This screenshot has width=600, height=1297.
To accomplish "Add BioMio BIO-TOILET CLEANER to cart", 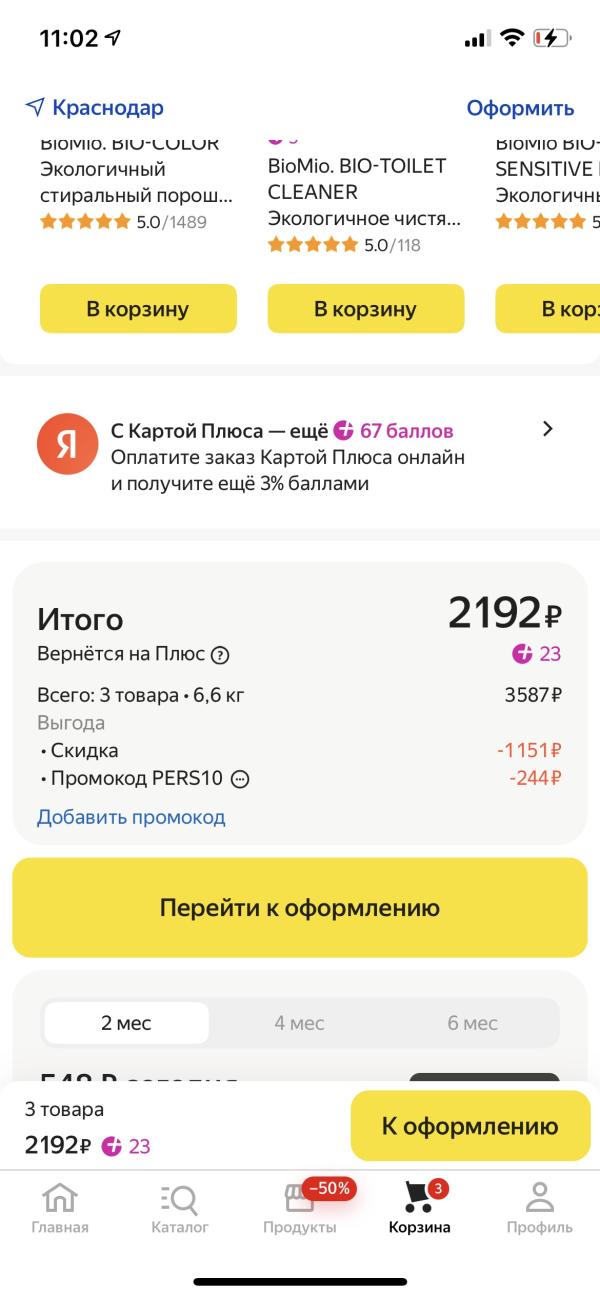I will tap(366, 309).
